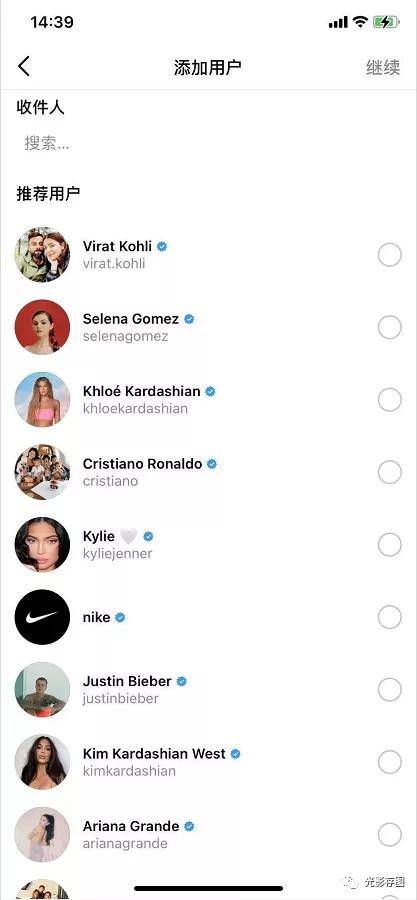
Task: Add Justin Bieber via his circle
Action: (x=389, y=689)
